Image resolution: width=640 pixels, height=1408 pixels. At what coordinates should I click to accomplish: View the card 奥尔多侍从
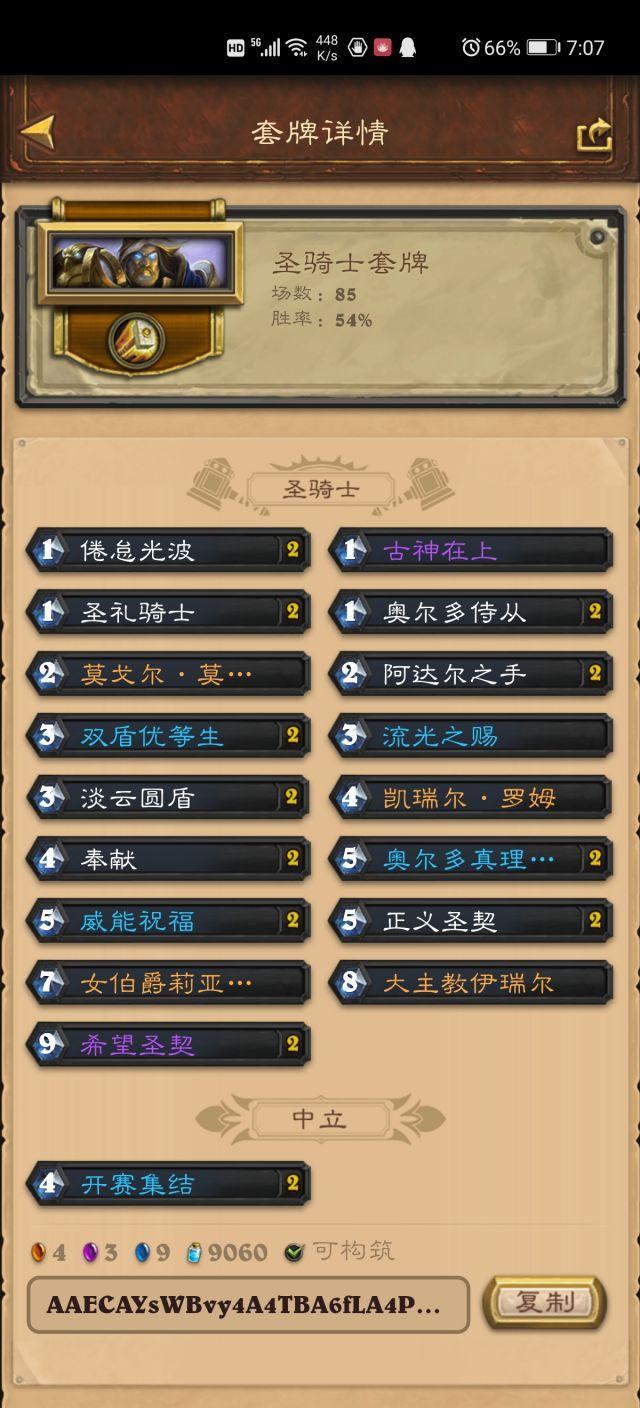[x=470, y=612]
